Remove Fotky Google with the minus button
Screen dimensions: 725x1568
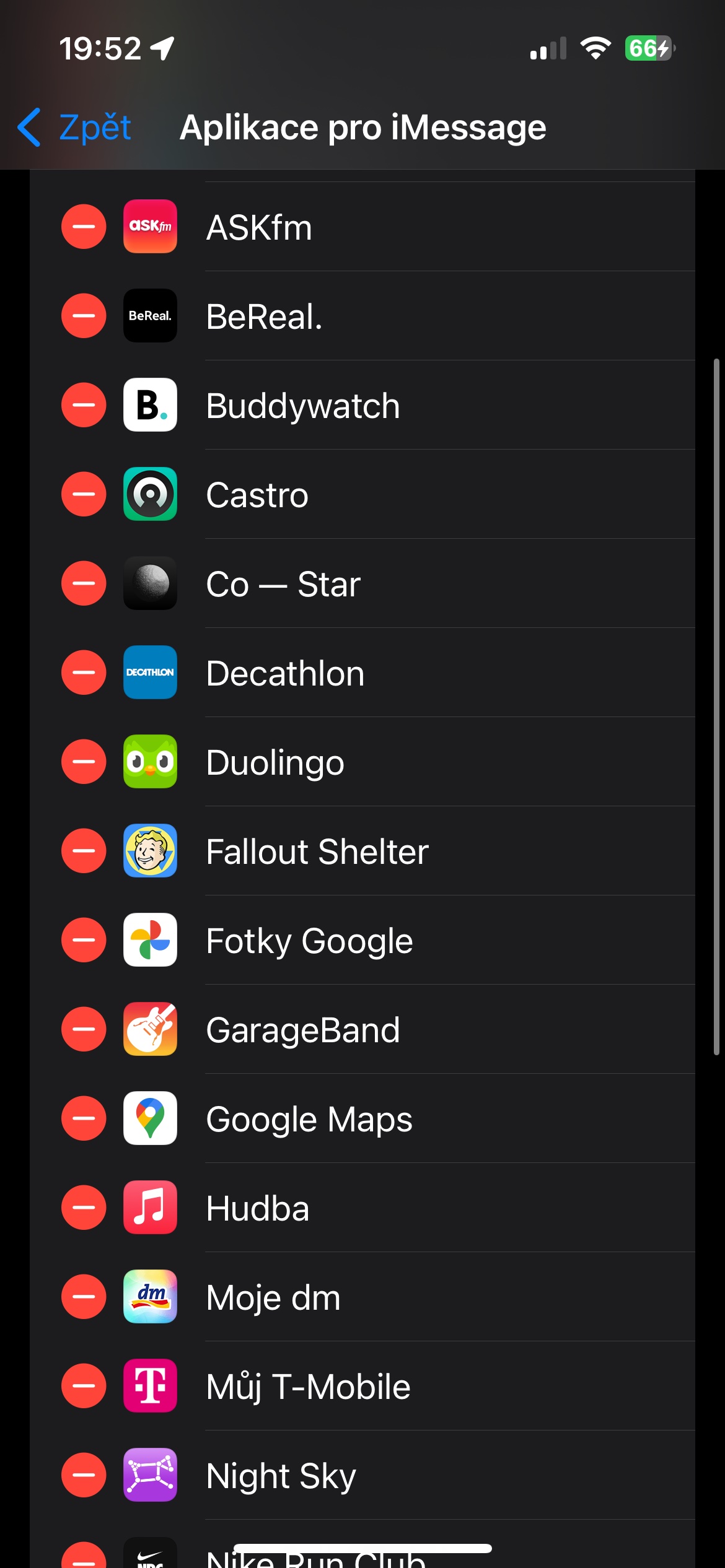pyautogui.click(x=84, y=940)
